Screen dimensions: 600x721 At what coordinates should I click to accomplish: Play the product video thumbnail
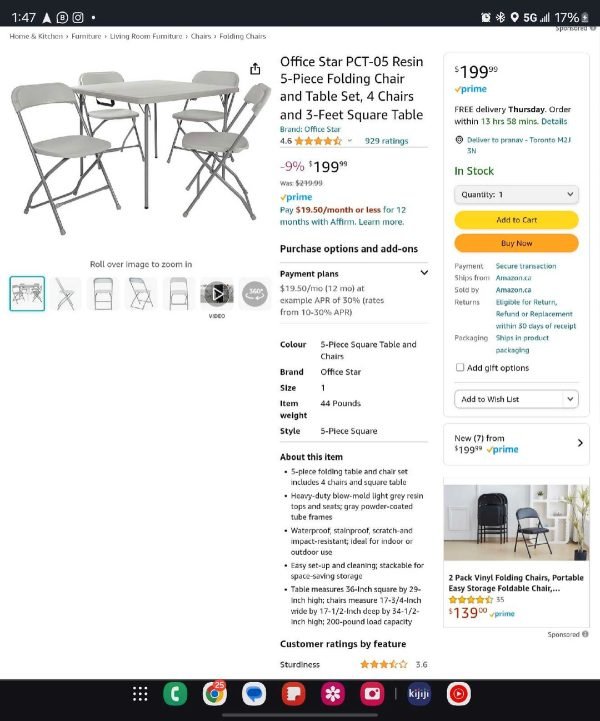217,294
